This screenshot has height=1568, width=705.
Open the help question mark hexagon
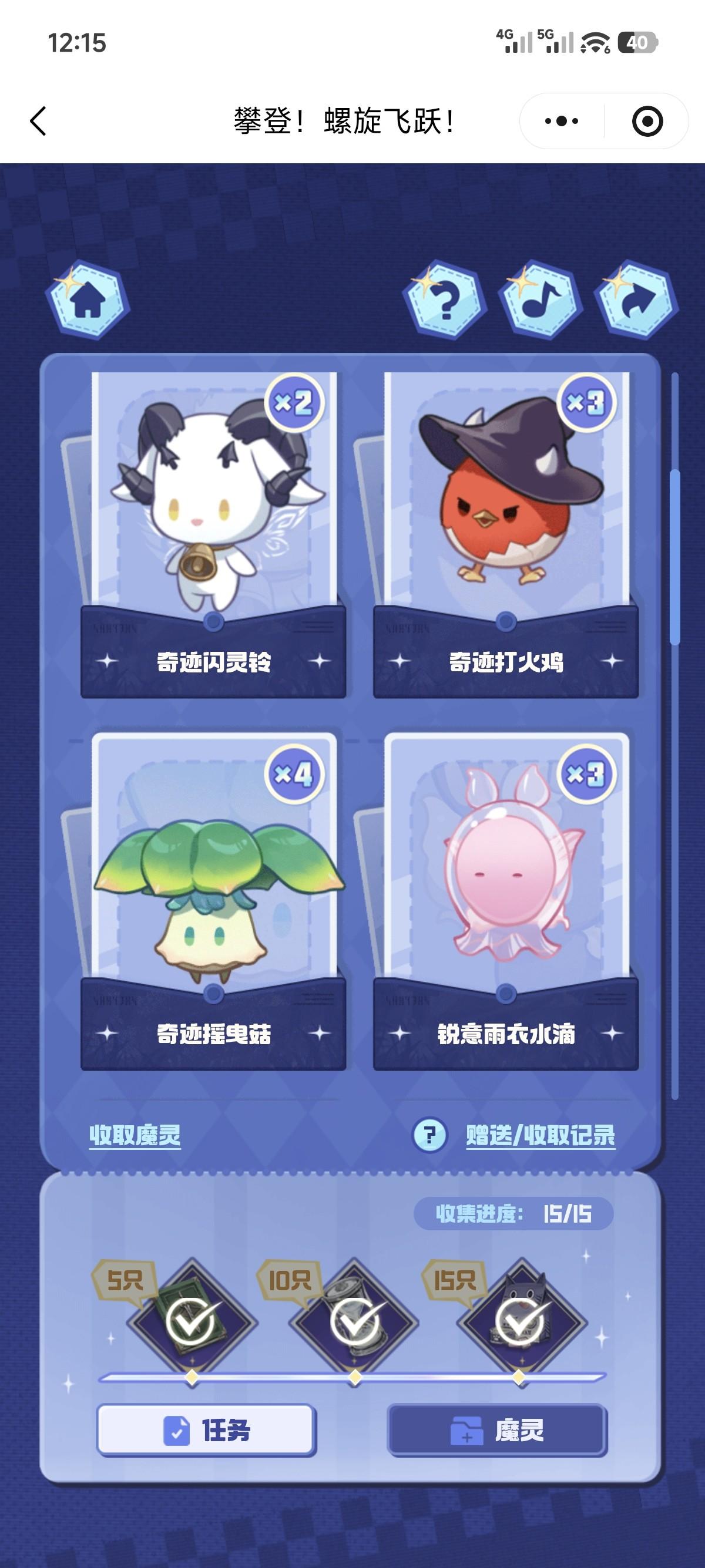tap(445, 300)
